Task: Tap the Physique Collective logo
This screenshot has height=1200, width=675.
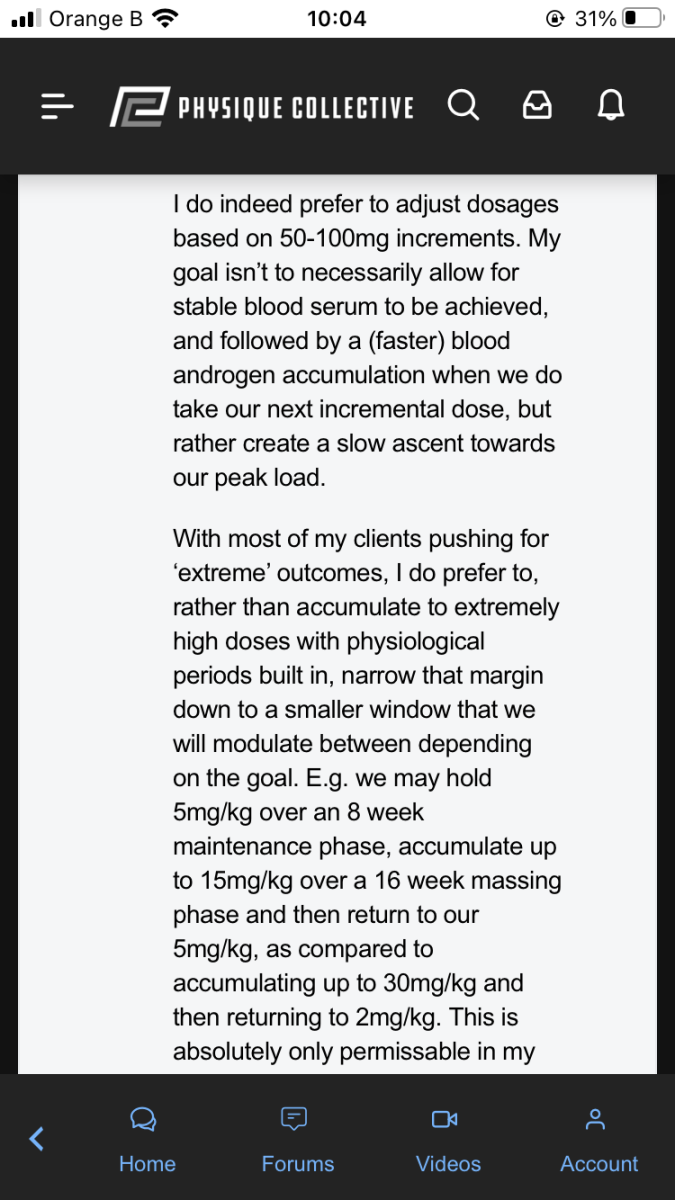Action: [261, 107]
